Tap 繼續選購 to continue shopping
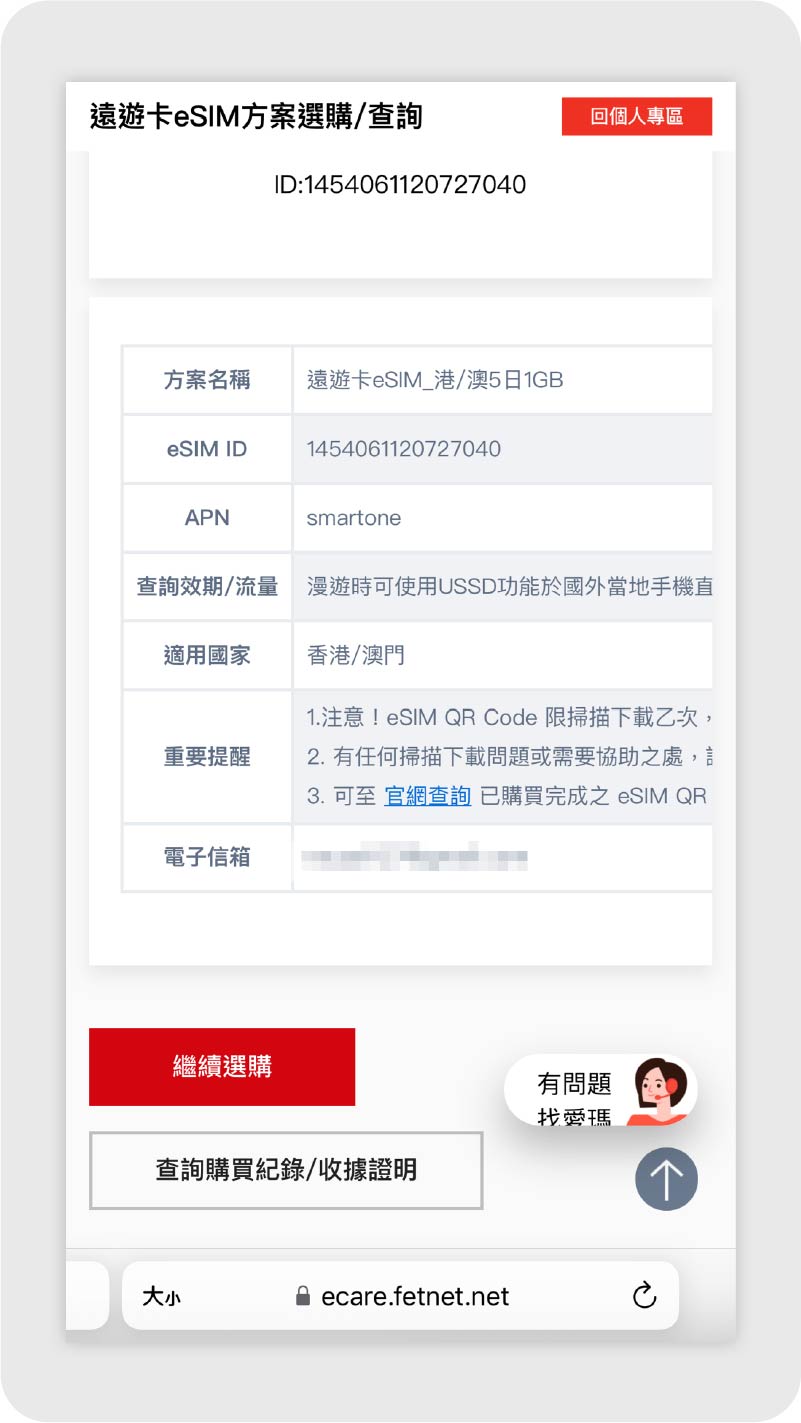801x1423 pixels. pos(222,1067)
